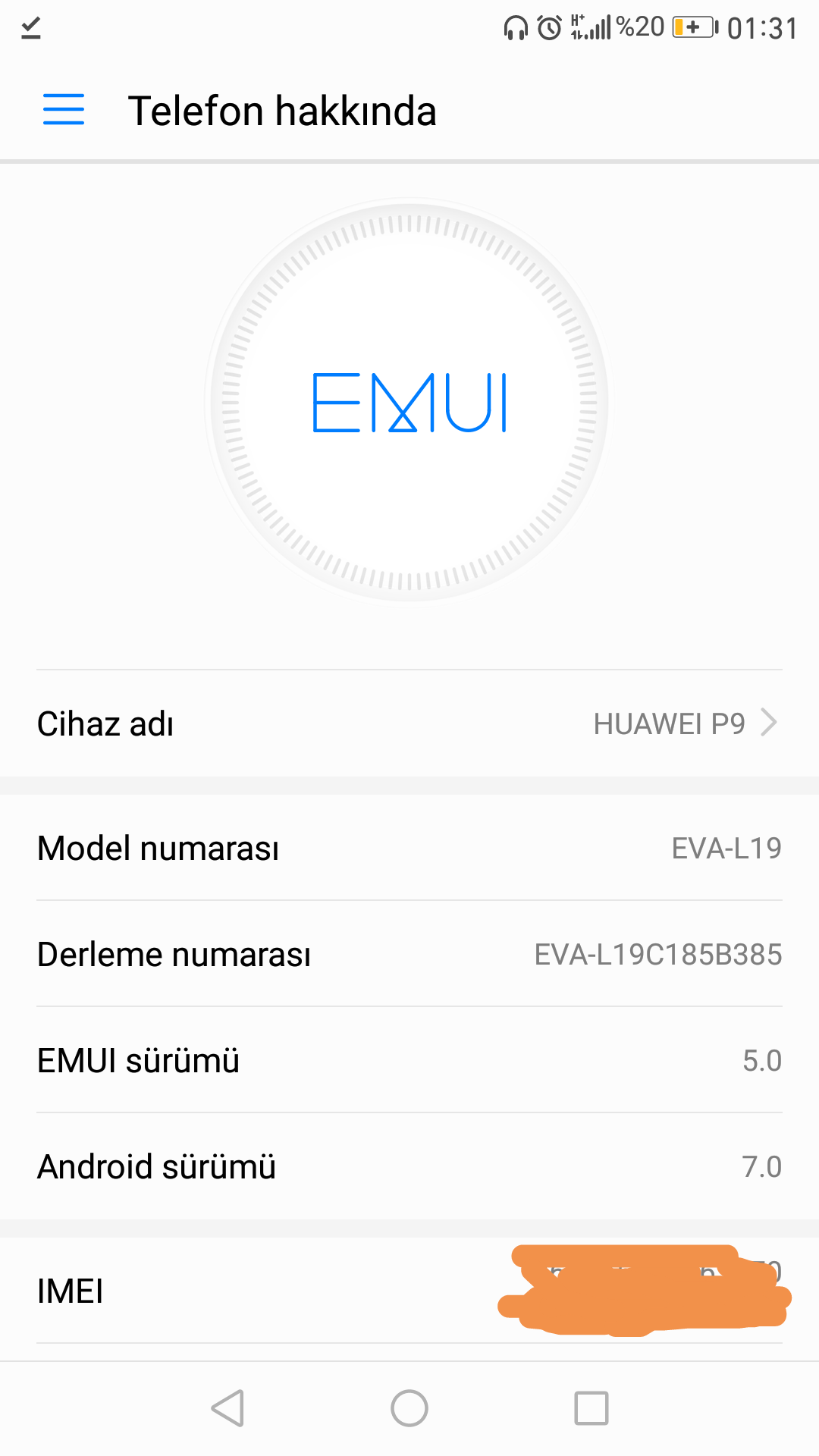Go back with the navigation bar arrow
Image resolution: width=819 pixels, height=1456 pixels.
[x=227, y=1408]
